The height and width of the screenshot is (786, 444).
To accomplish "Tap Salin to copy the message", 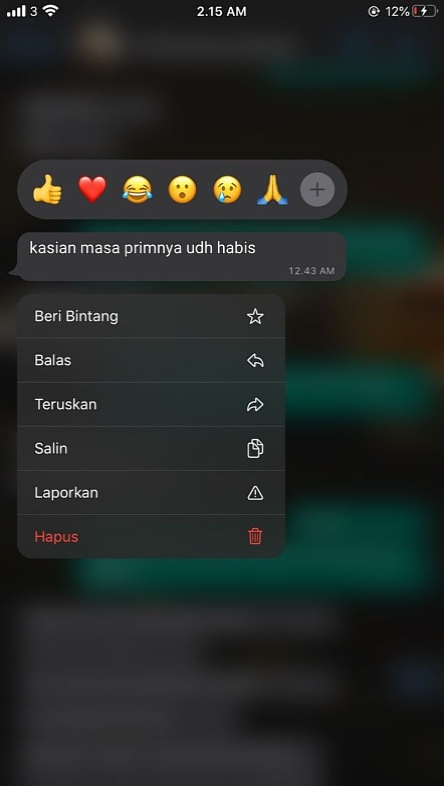I will click(x=151, y=449).
